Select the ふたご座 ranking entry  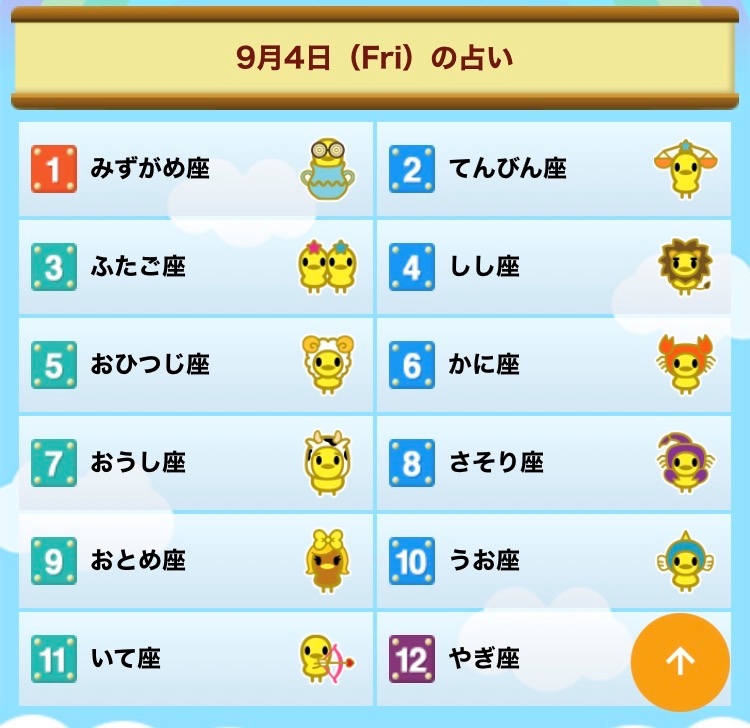pyautogui.click(x=196, y=267)
